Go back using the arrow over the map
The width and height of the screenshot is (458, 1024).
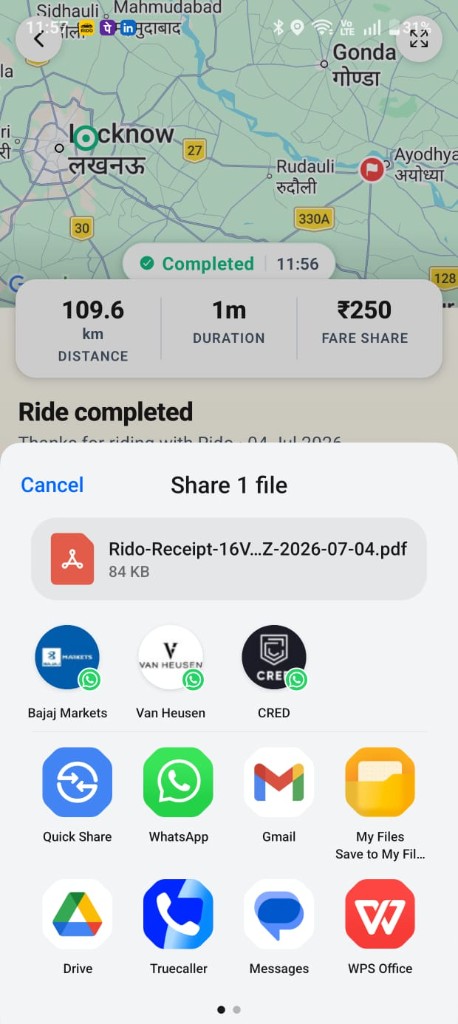point(39,39)
